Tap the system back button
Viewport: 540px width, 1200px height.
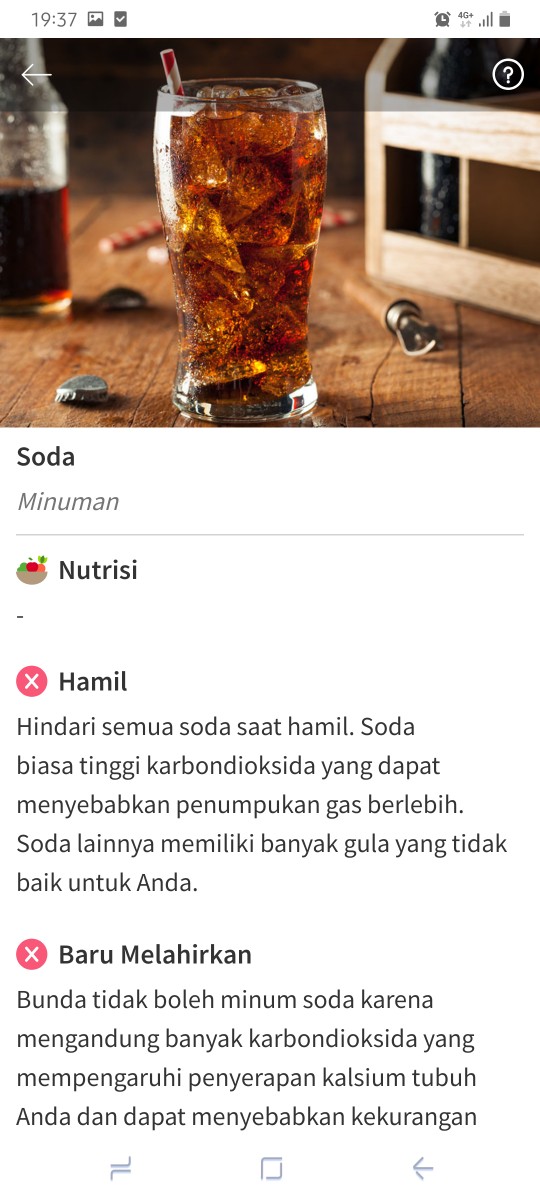[x=422, y=1168]
